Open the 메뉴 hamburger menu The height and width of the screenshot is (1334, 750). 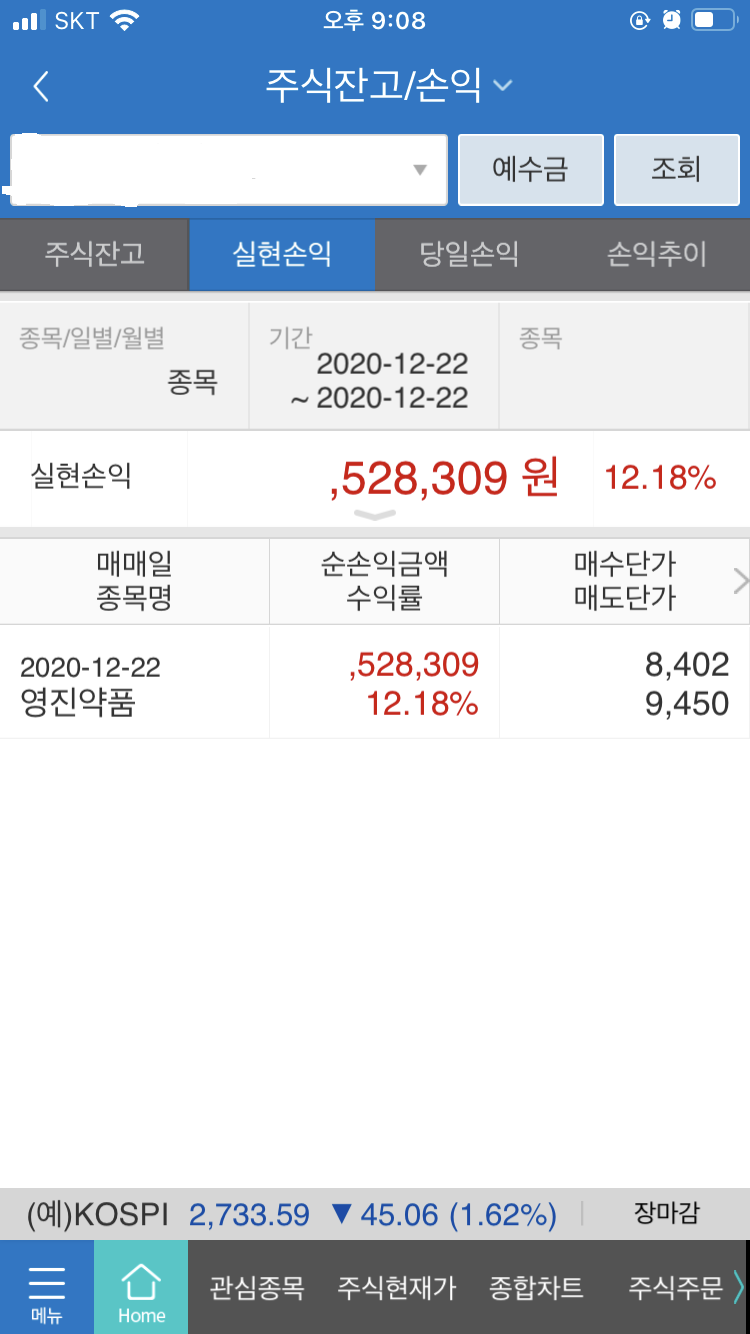tap(46, 1288)
